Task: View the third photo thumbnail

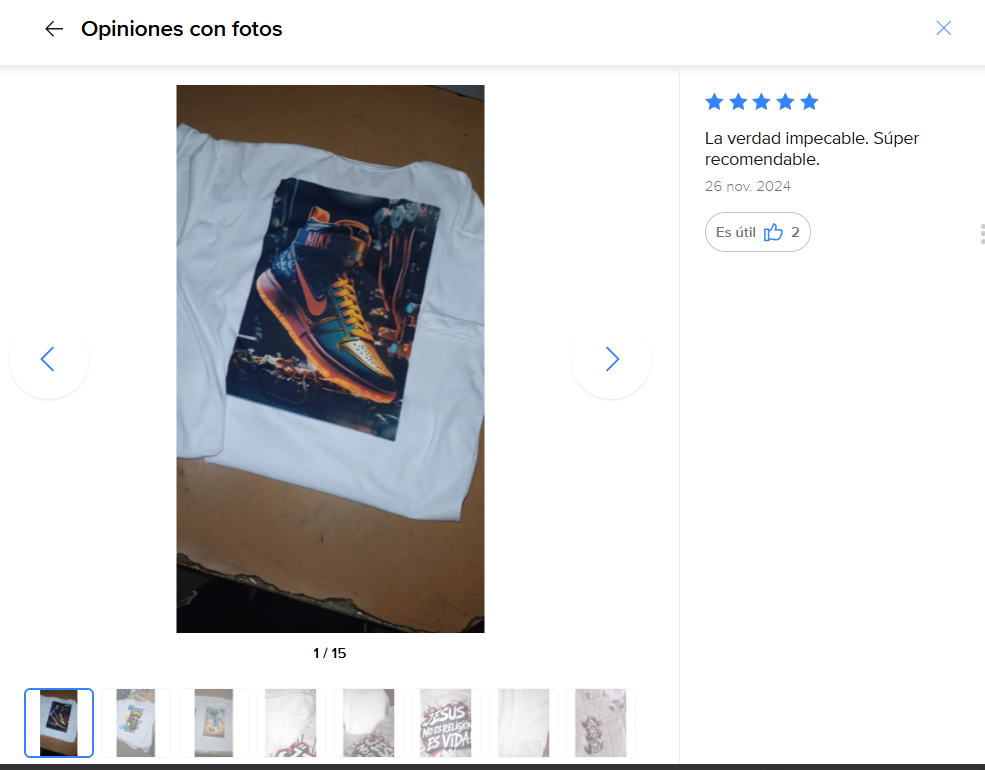Action: pos(213,722)
